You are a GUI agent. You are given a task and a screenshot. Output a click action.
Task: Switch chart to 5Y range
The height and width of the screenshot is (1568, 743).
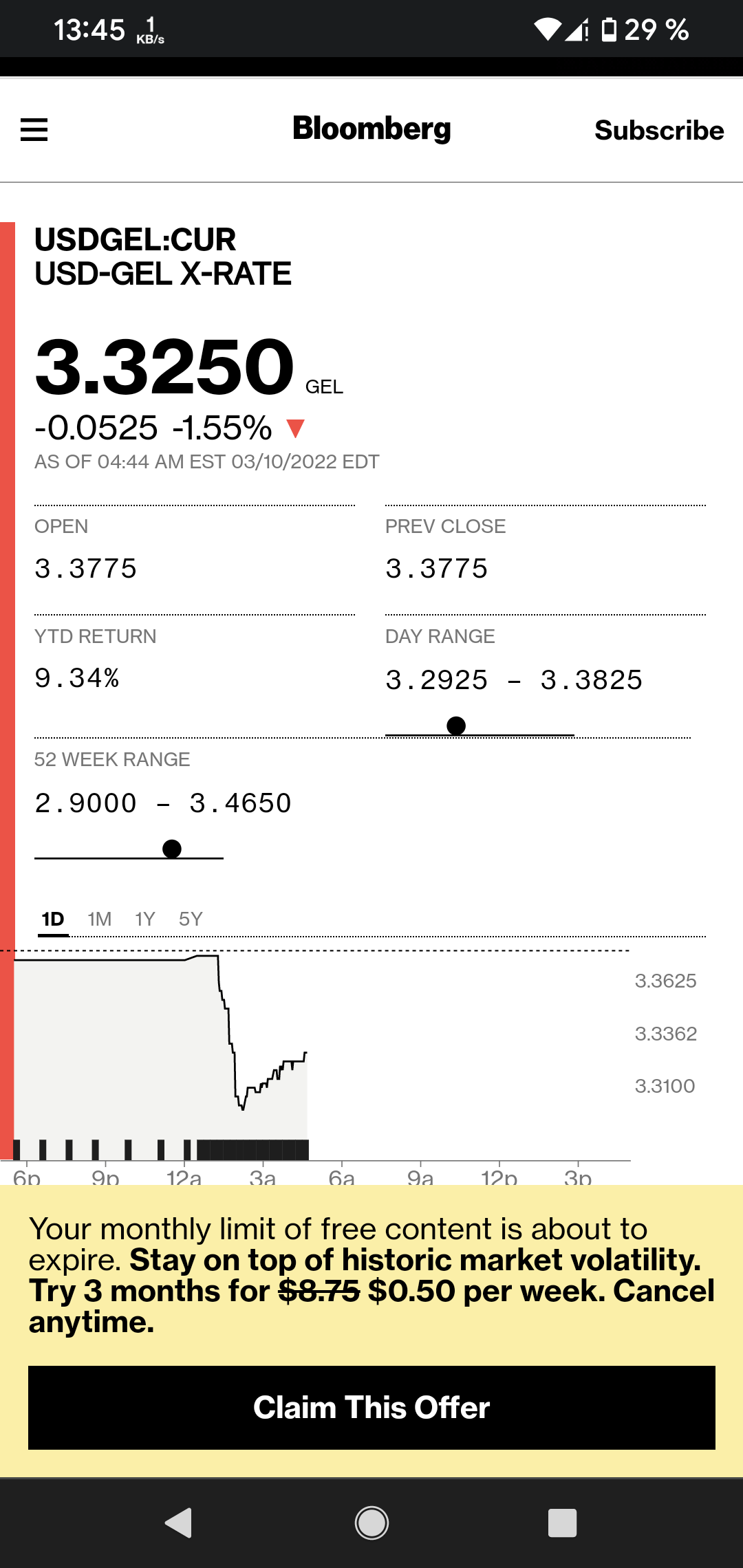(x=191, y=919)
